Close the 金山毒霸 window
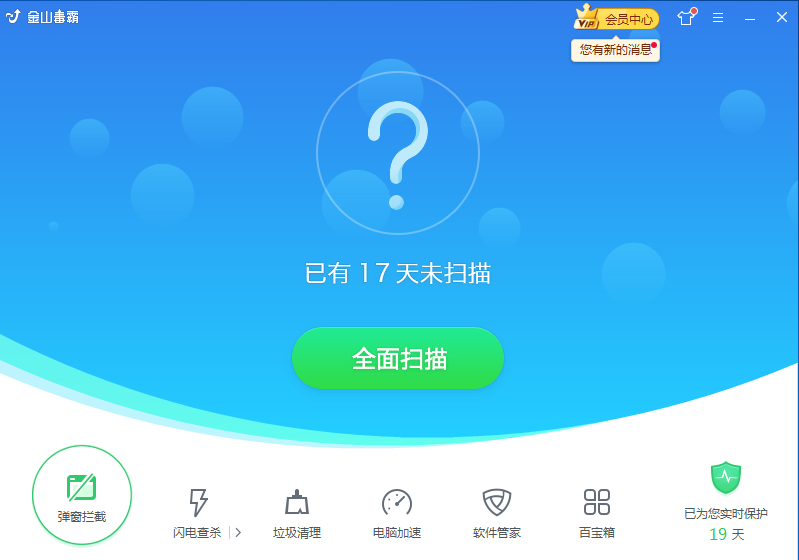Screen dimensions: 799x560 point(780,18)
